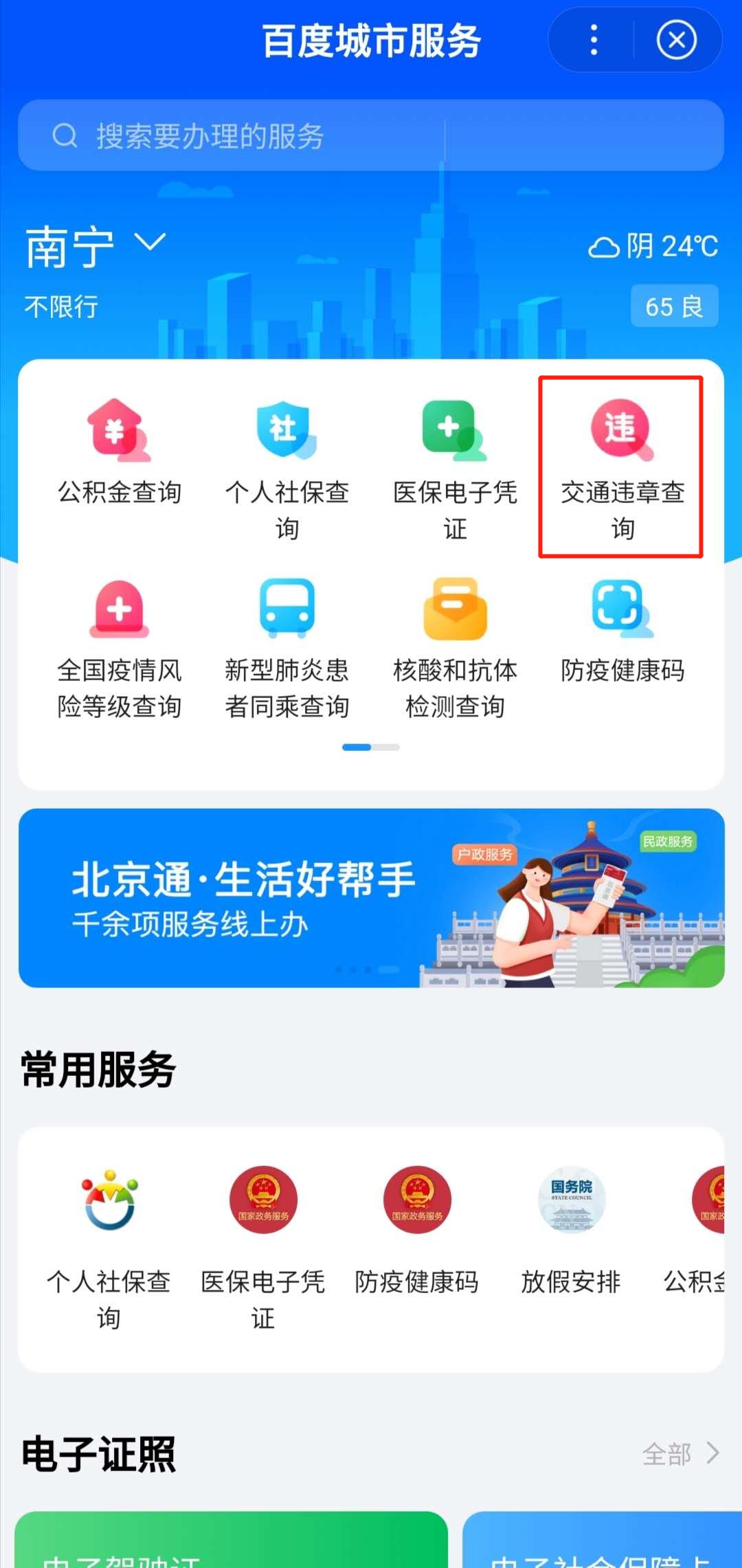View all 电子证照 via 全部
Image resolution: width=742 pixels, height=1568 pixels.
[x=680, y=1454]
